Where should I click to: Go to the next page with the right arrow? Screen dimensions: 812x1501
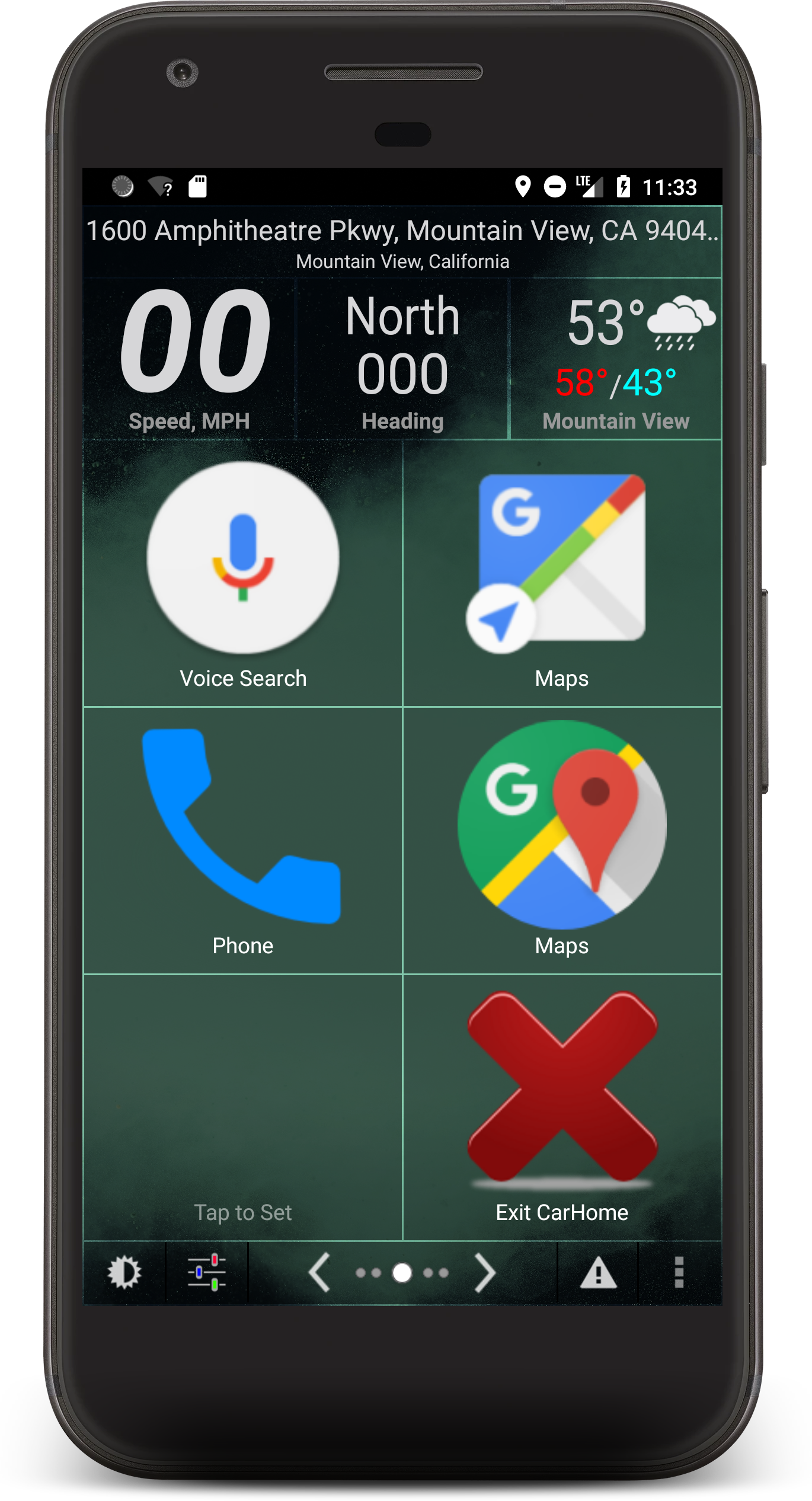(x=484, y=1272)
